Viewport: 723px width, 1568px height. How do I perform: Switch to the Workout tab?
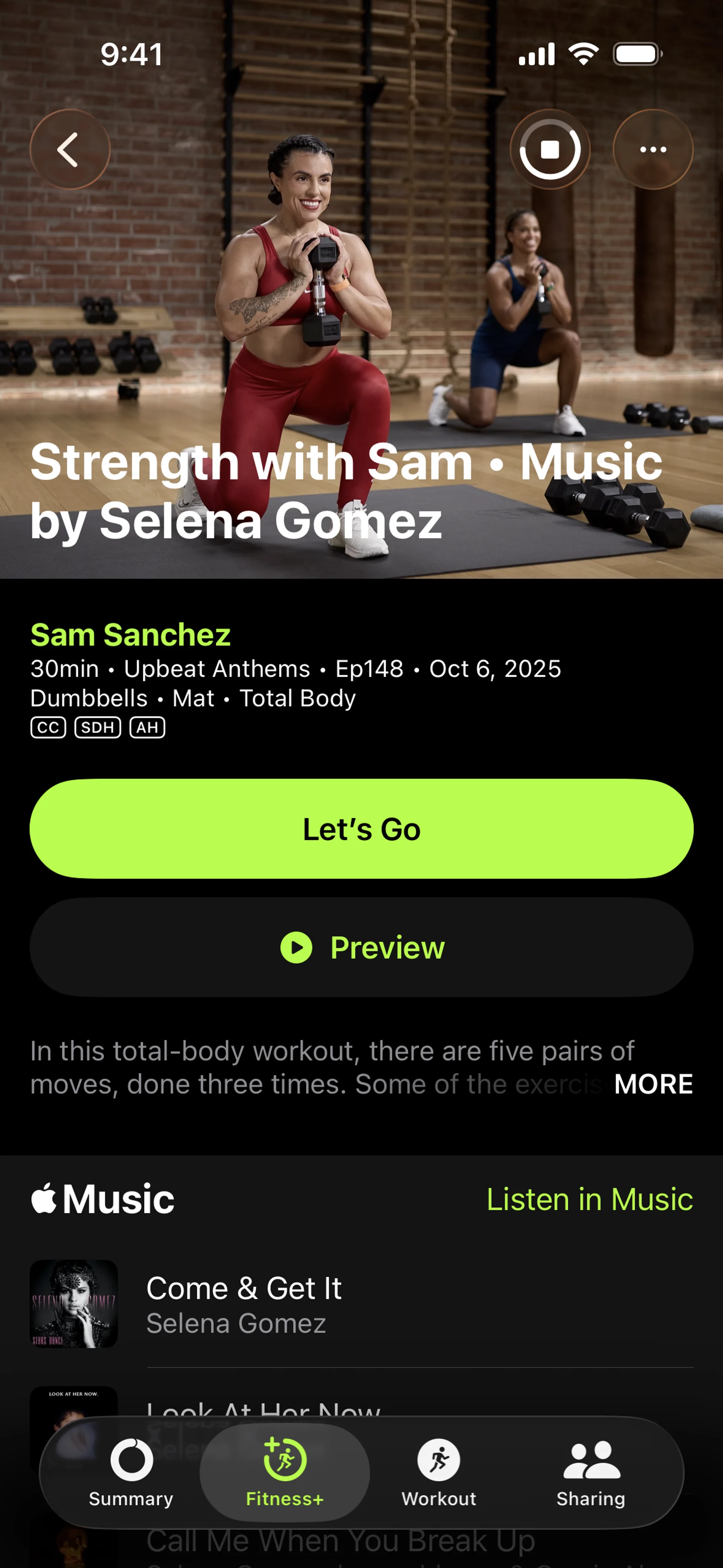click(439, 1473)
